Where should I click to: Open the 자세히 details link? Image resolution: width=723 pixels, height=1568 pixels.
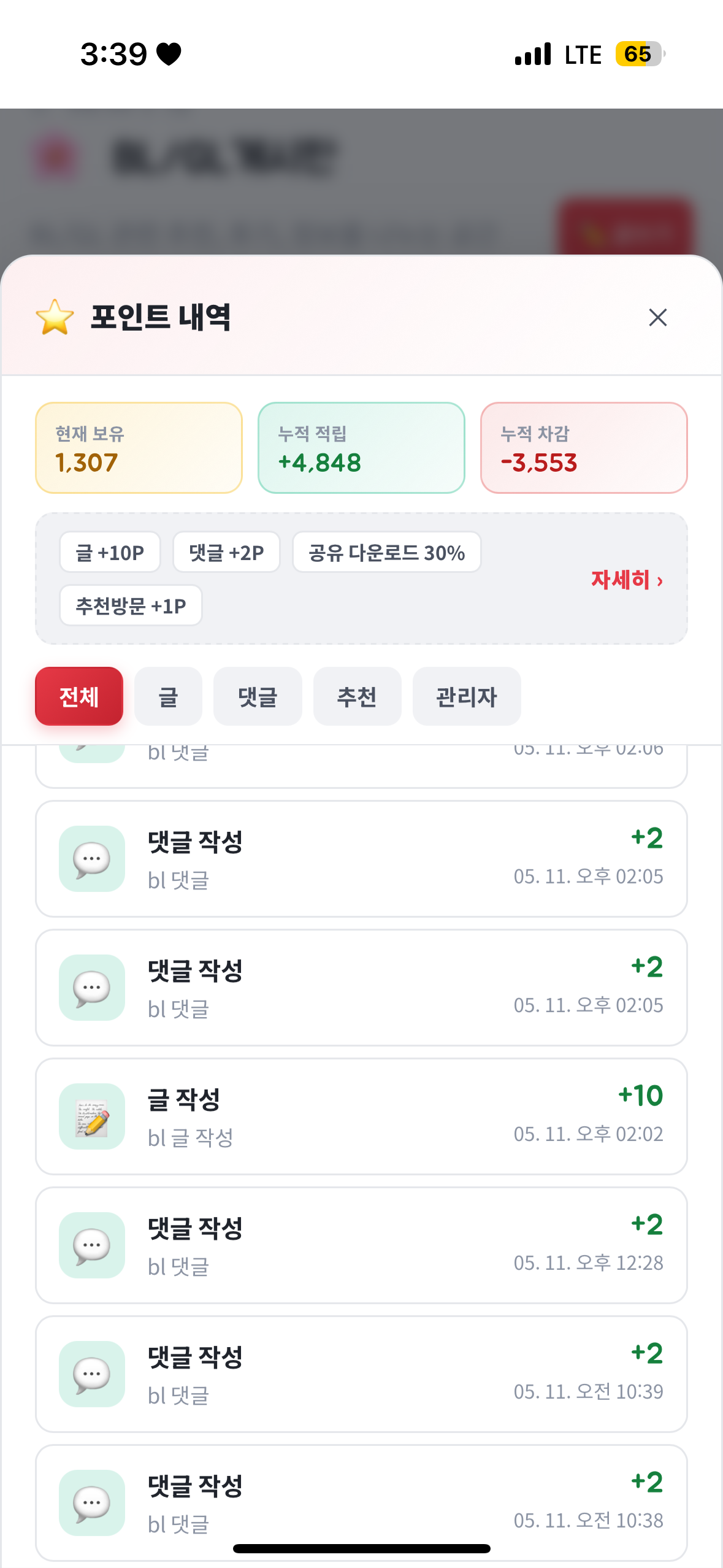pos(627,579)
